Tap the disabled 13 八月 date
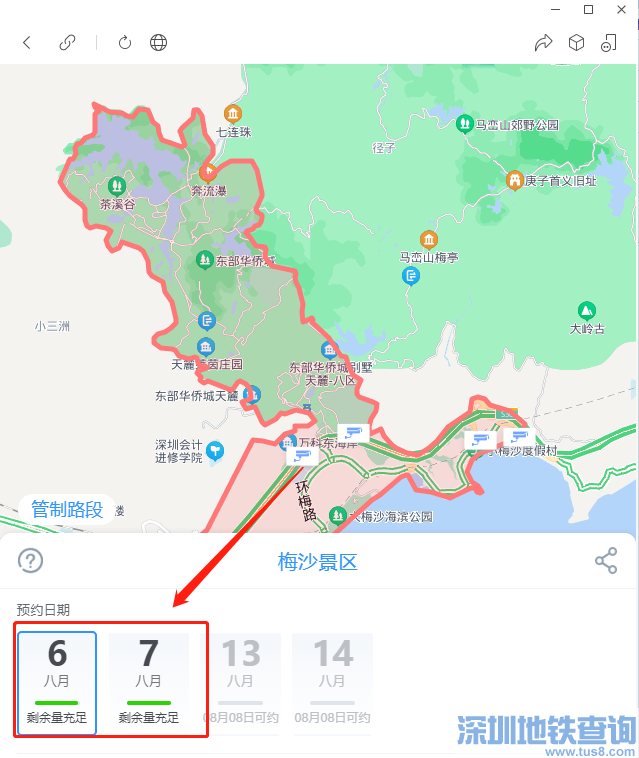Image resolution: width=639 pixels, height=758 pixels. pyautogui.click(x=240, y=682)
